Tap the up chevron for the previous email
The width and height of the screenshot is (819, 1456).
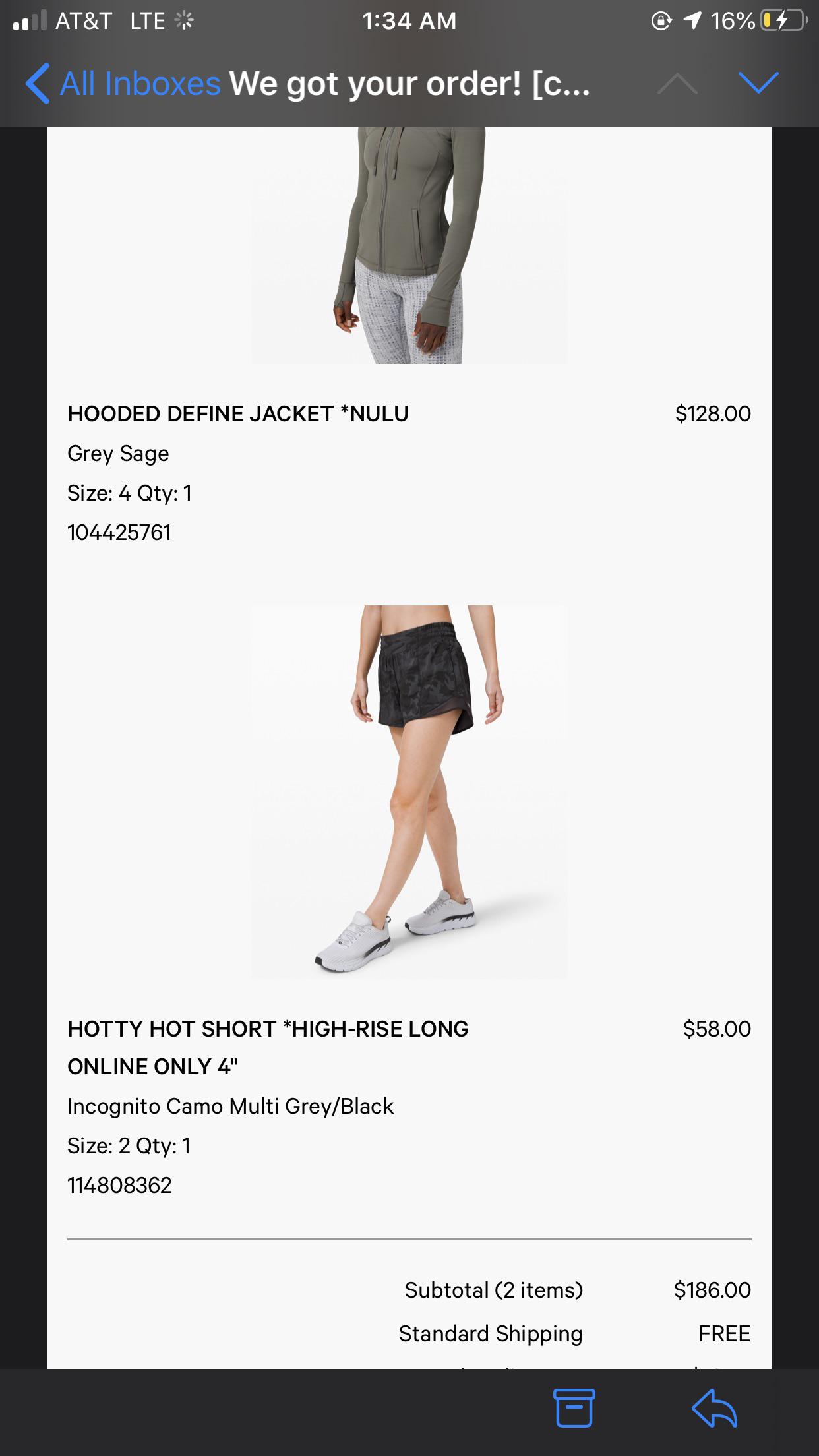[679, 81]
